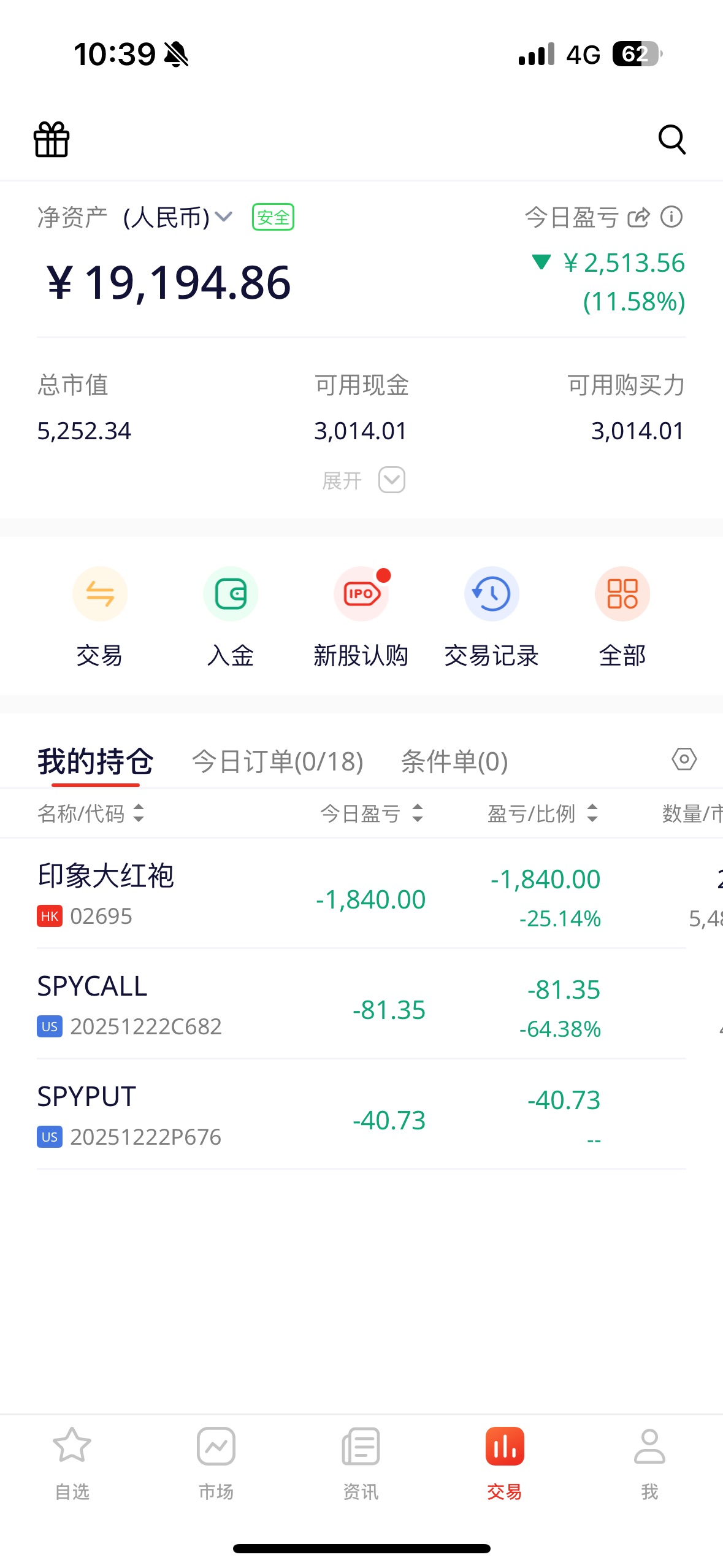723x1568 pixels.
Task: Switch to 条件单 tab
Action: click(x=454, y=761)
